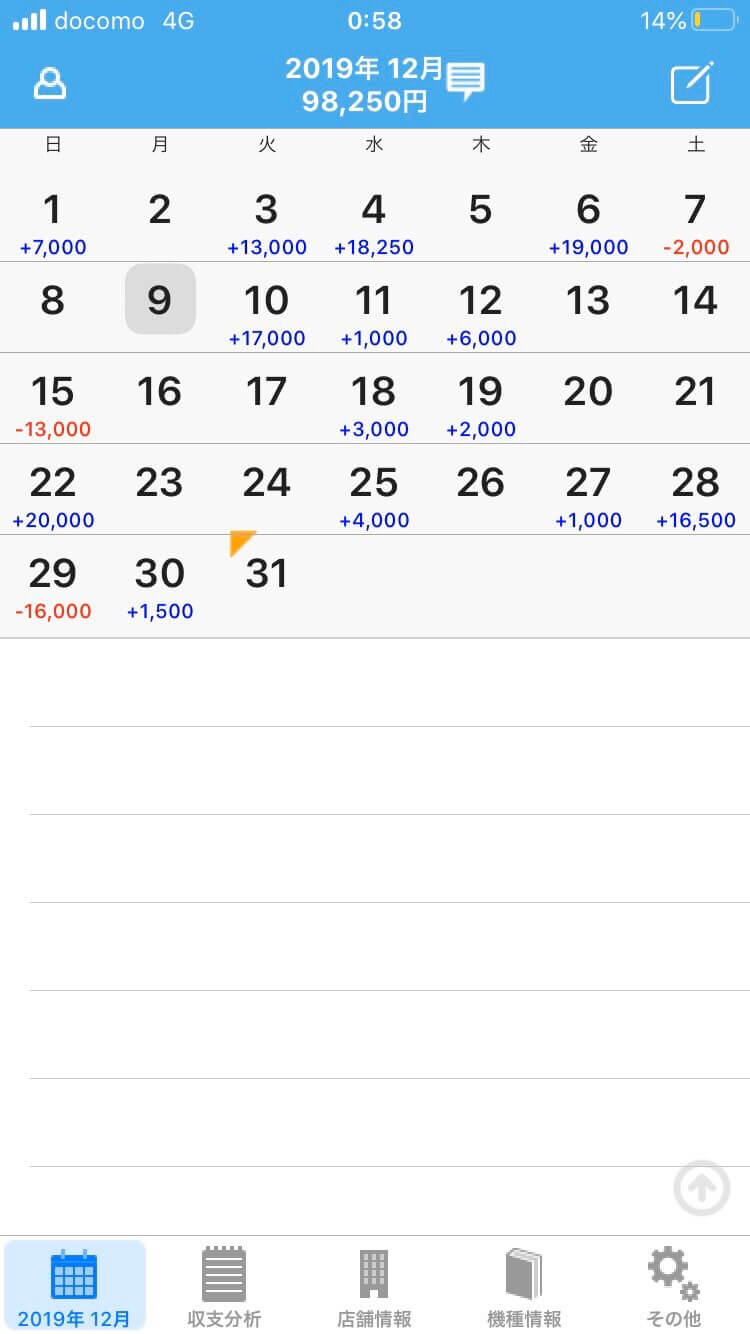Open the user profile icon

pyautogui.click(x=50, y=84)
